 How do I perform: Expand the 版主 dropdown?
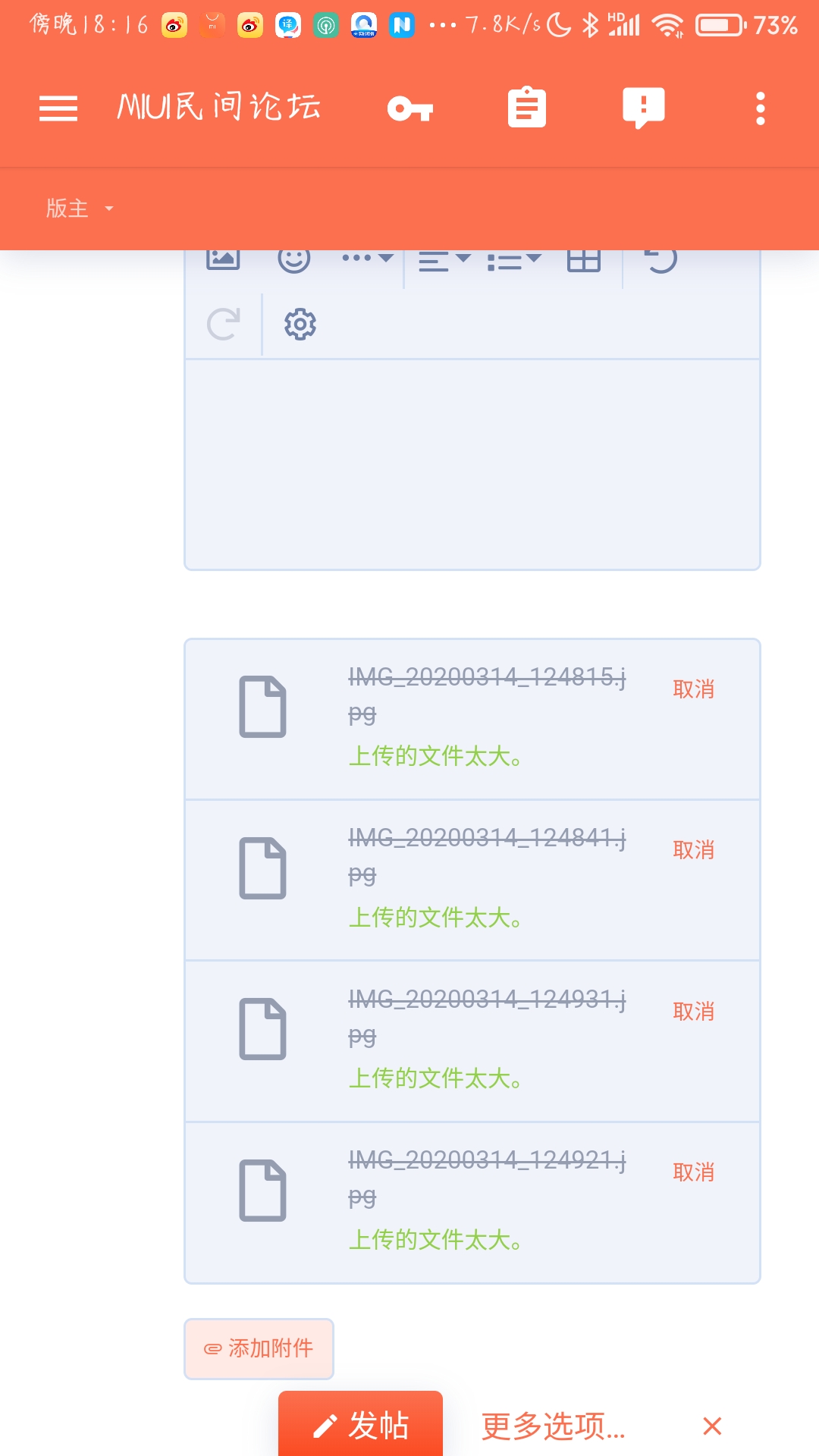tap(80, 209)
